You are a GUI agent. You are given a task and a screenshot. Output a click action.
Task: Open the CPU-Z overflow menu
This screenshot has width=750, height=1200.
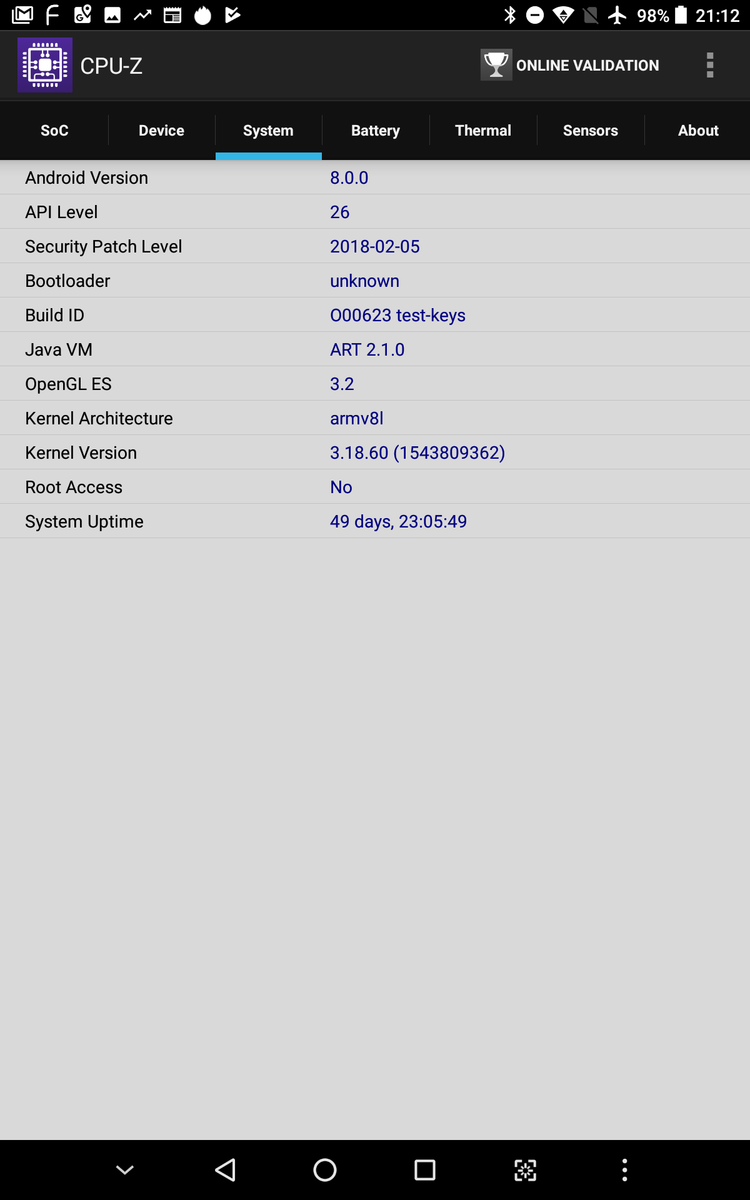tap(710, 65)
